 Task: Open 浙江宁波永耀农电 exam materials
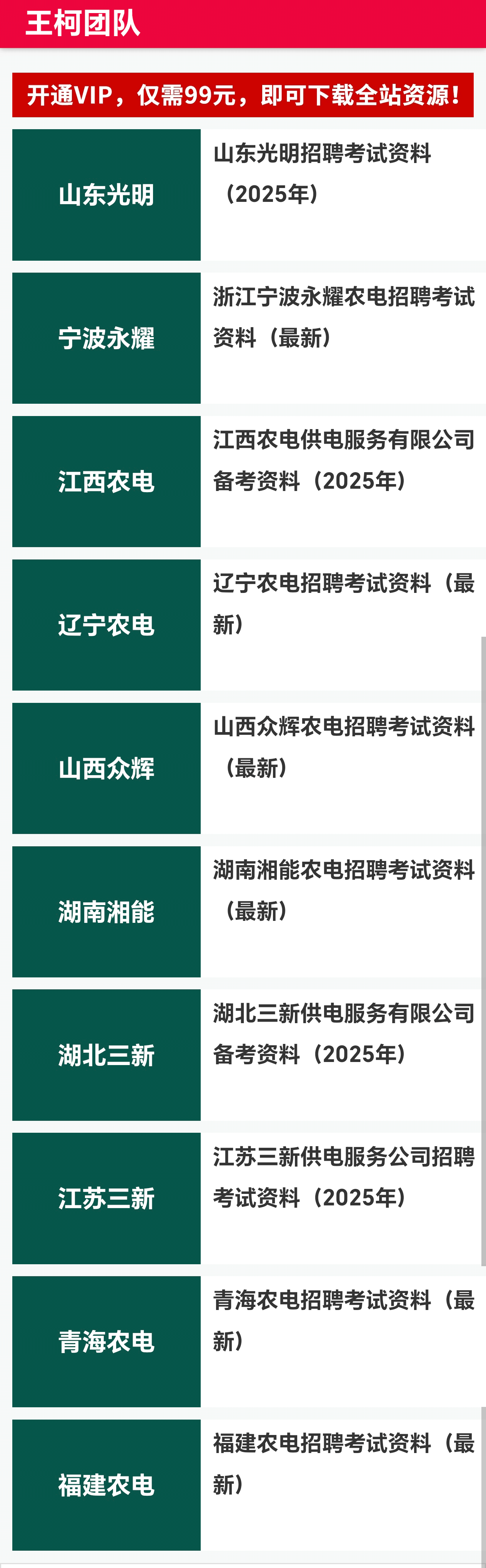click(343, 317)
